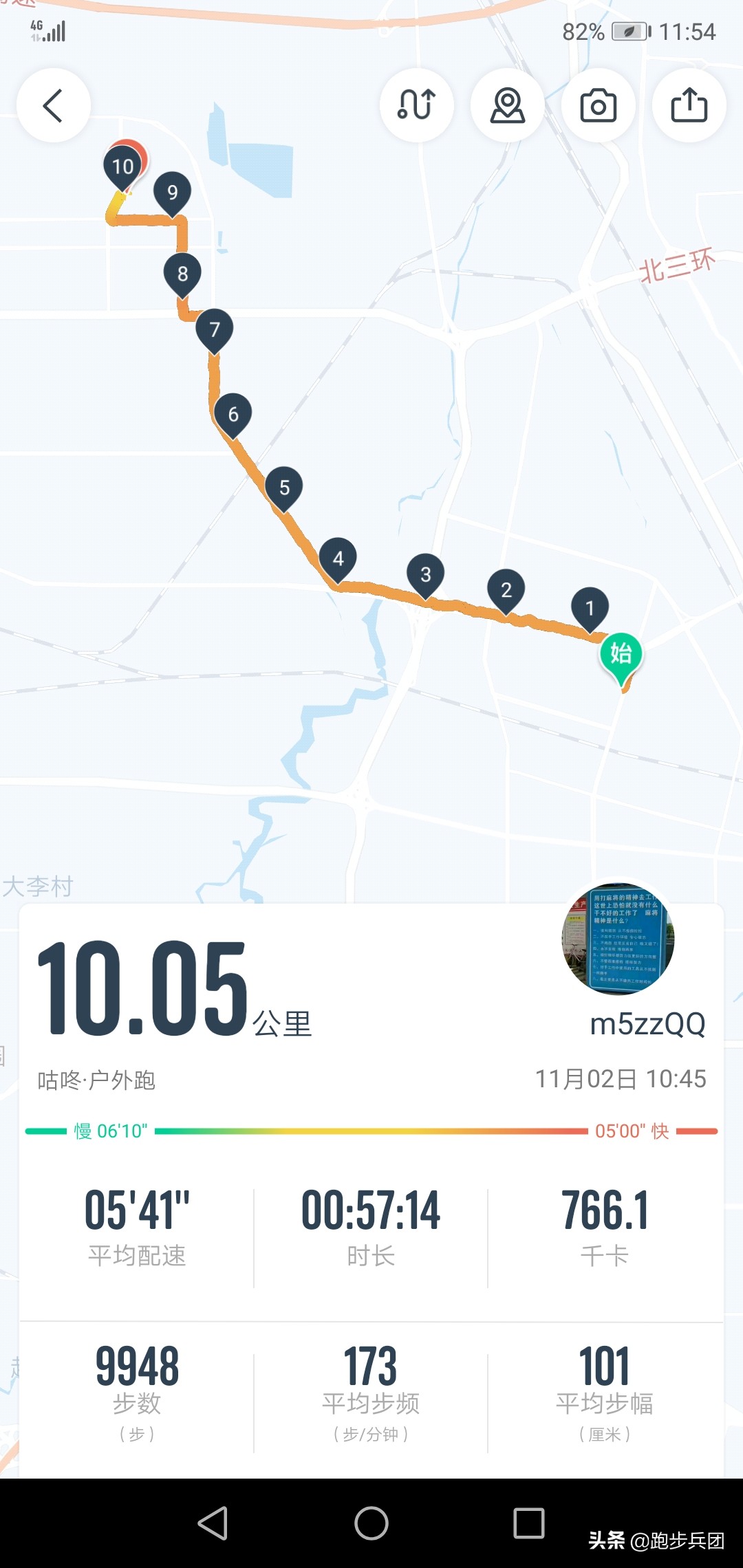Tap the camera icon to capture the map

(x=599, y=105)
